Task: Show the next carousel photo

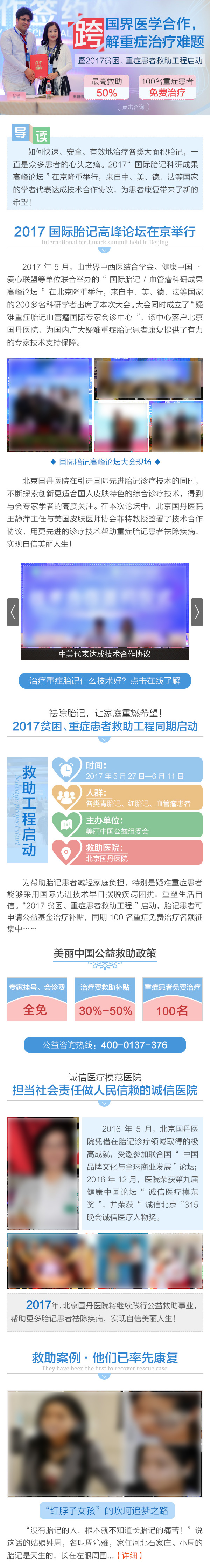Action: (x=197, y=612)
